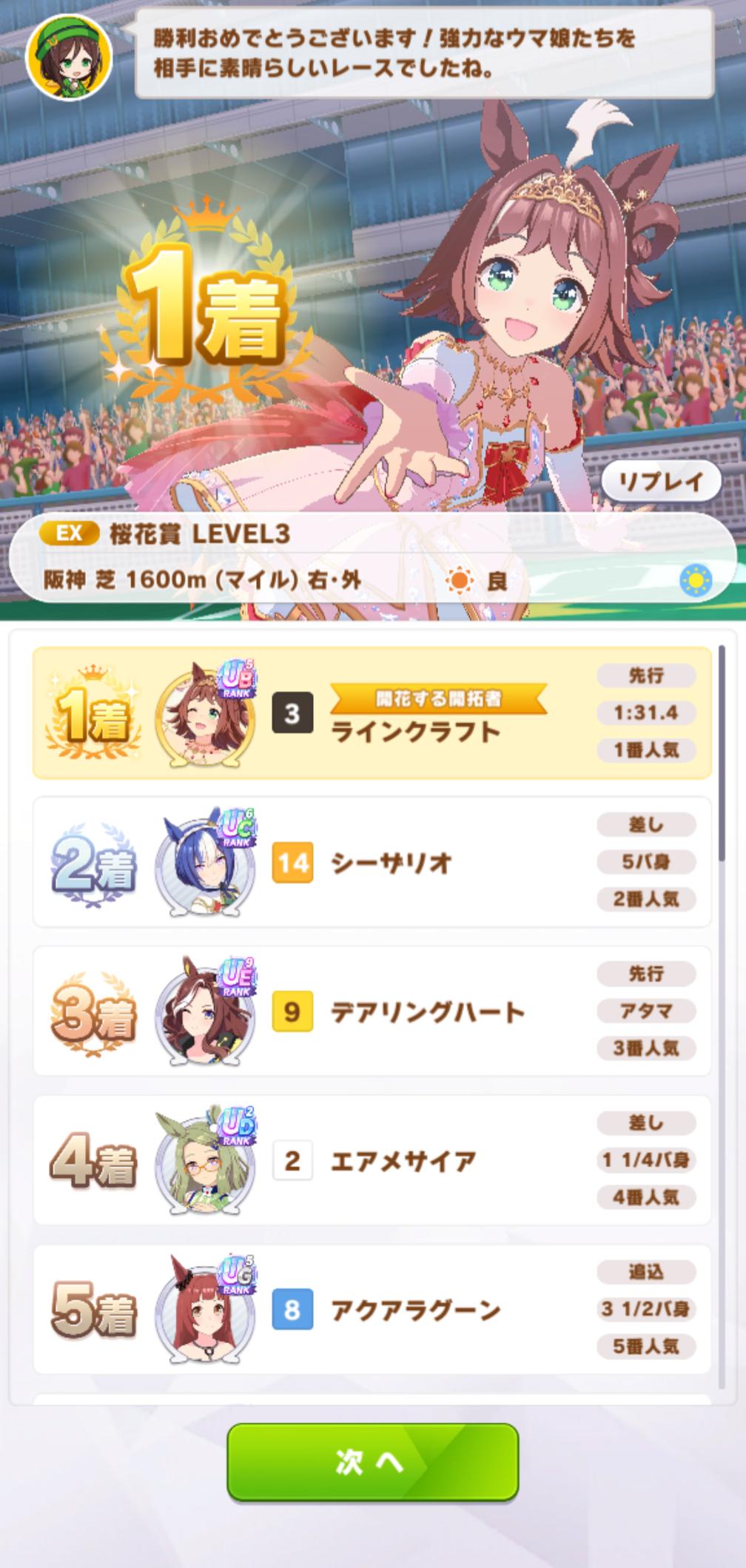Viewport: 746px width, 1568px height.
Task: Open シーザリオ's second-place result row
Action: click(x=372, y=862)
